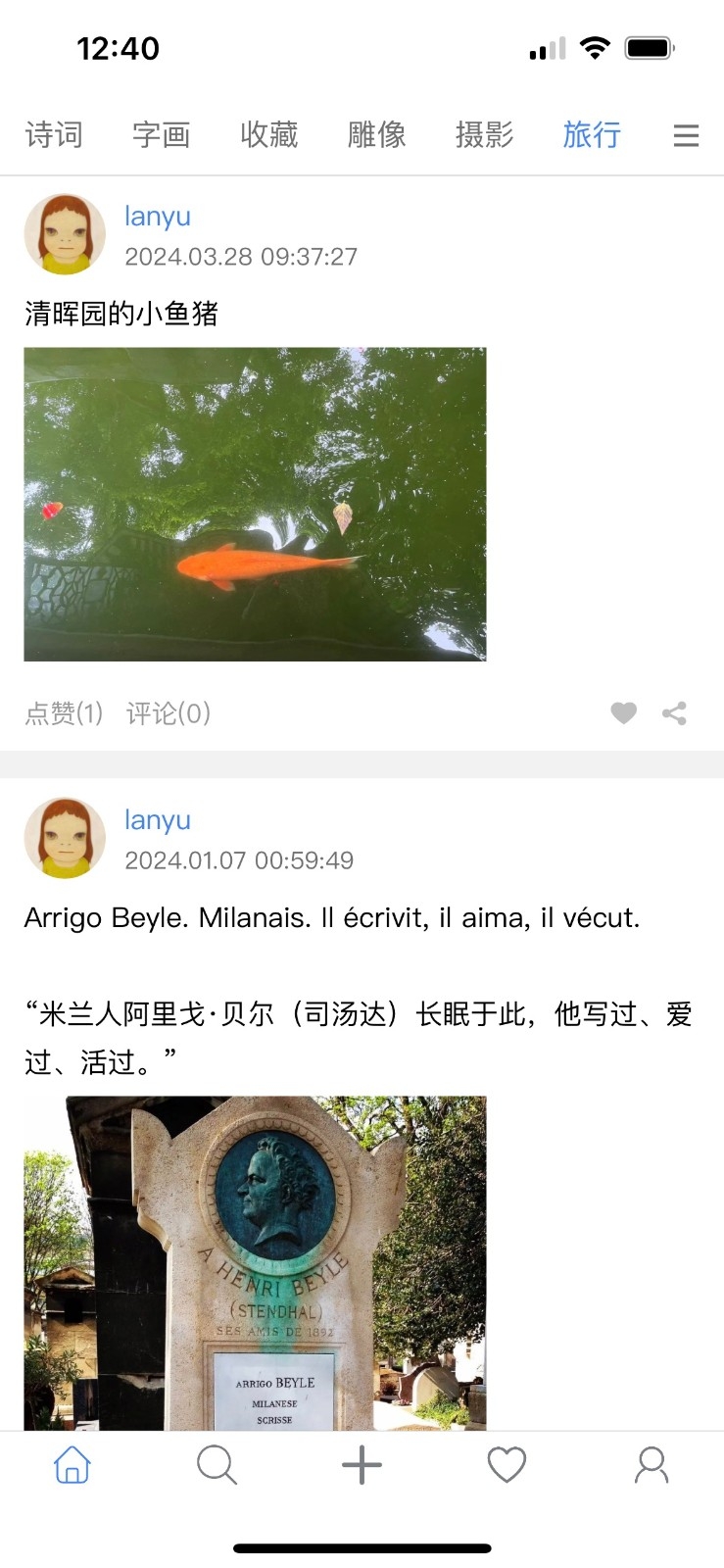
Task: Open search from the bottom bar
Action: click(217, 1465)
